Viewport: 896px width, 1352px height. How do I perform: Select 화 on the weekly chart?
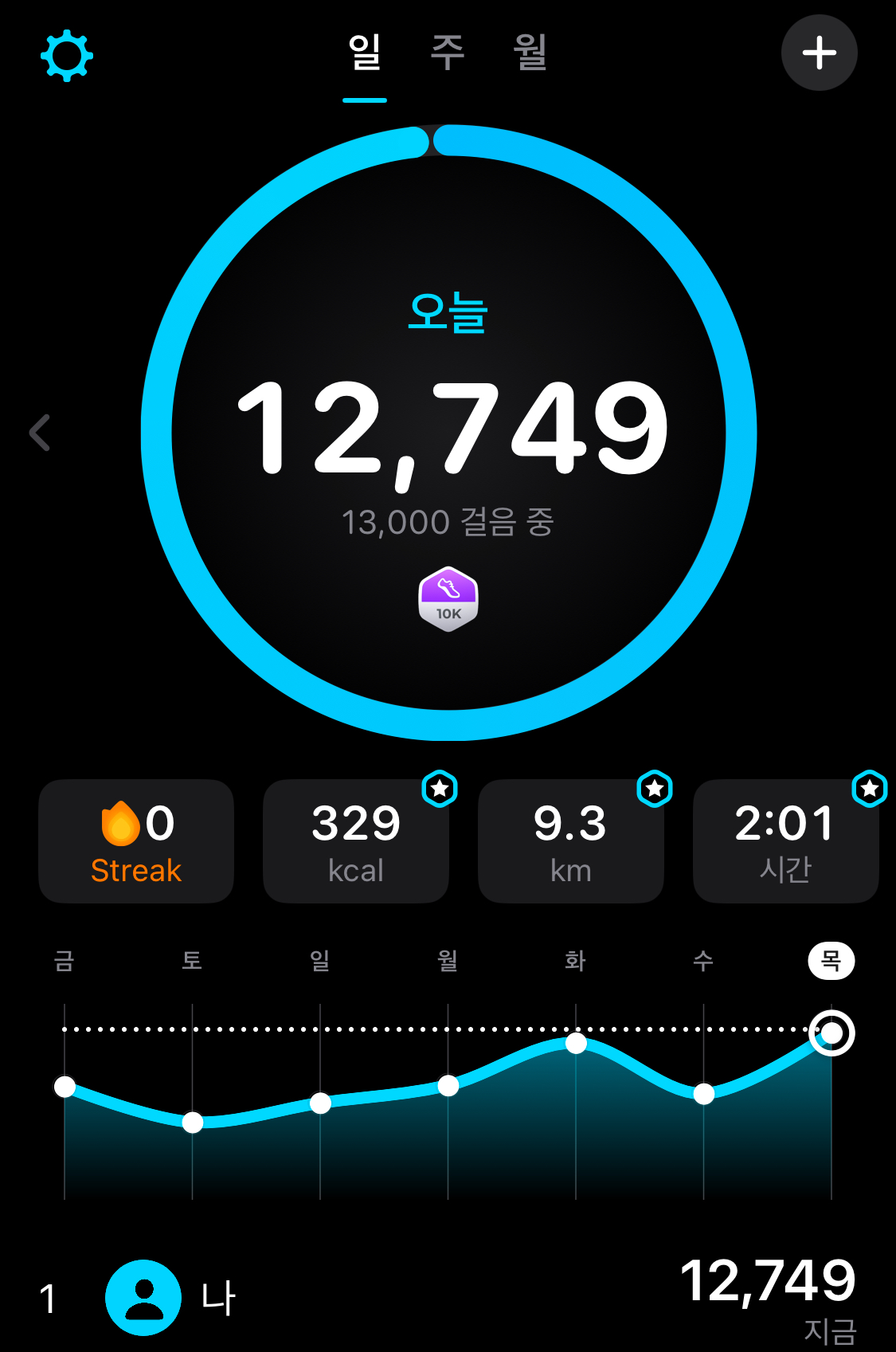(x=575, y=961)
